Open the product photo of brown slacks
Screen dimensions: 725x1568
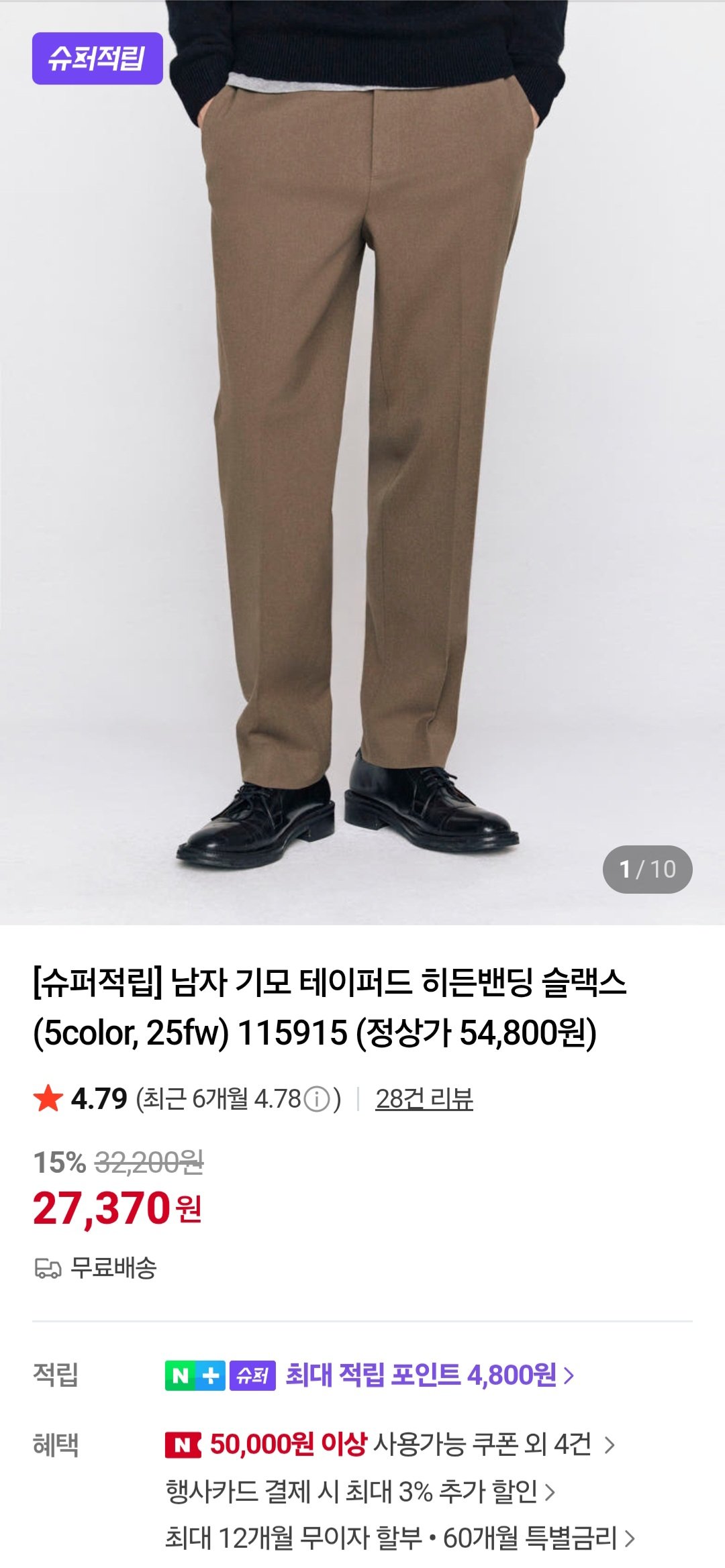[x=362, y=463]
